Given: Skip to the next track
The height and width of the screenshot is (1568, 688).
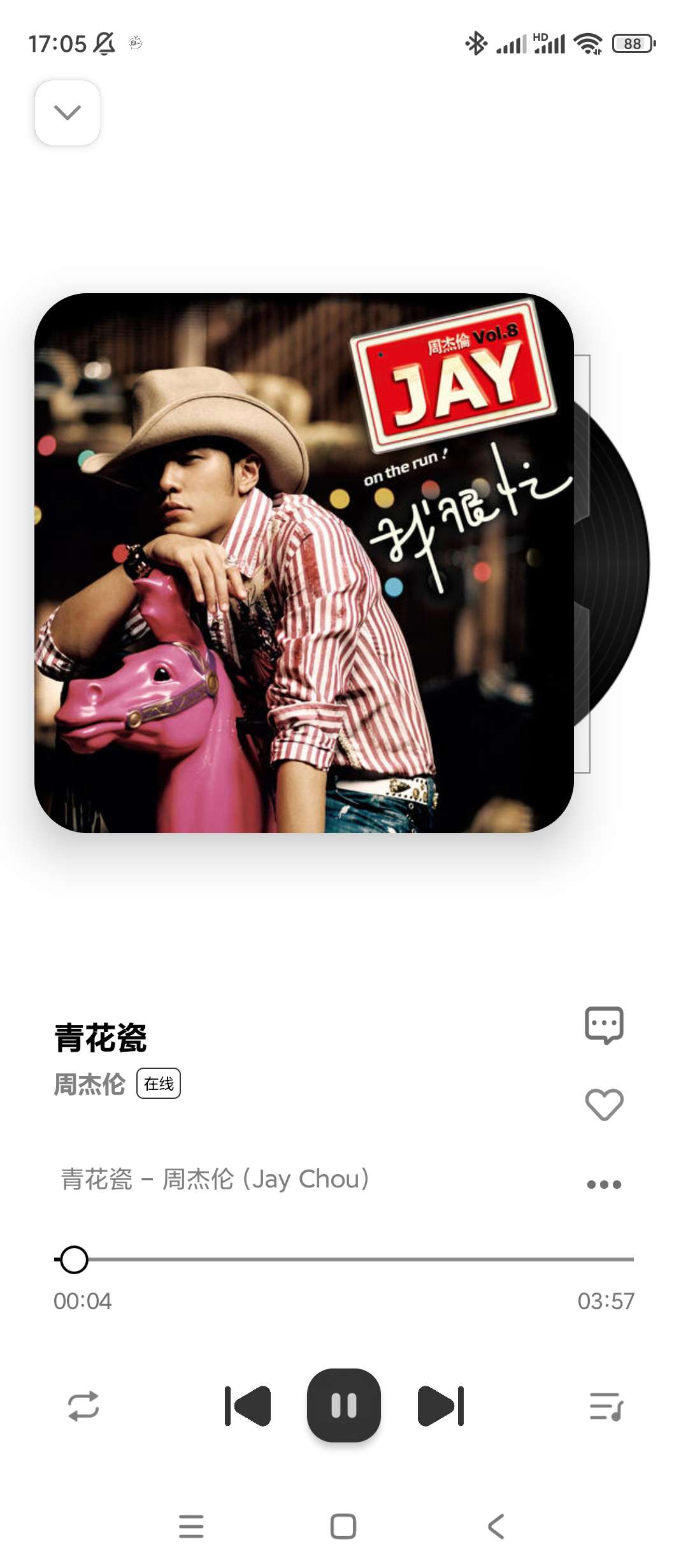Looking at the screenshot, I should (441, 1405).
